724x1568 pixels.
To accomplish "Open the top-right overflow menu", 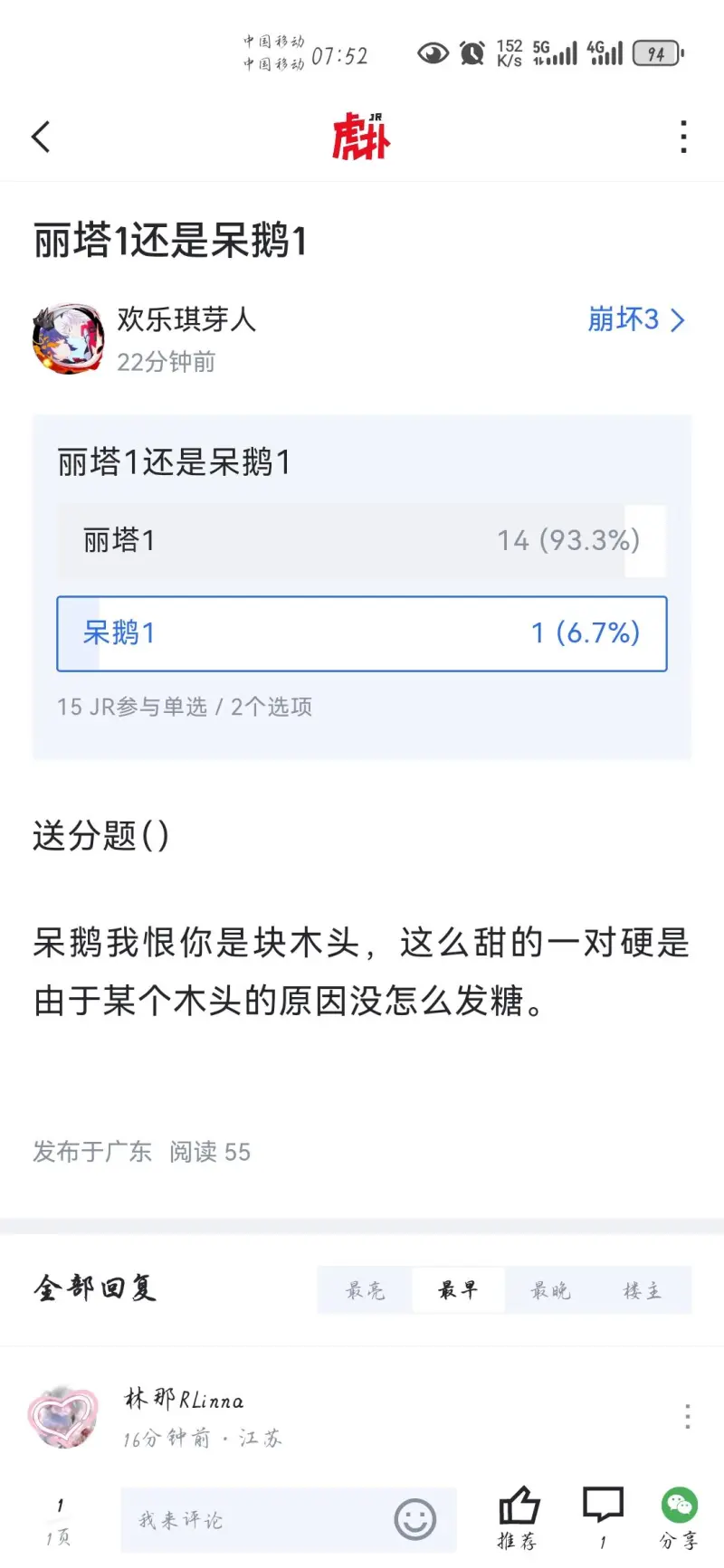I will coord(683,138).
